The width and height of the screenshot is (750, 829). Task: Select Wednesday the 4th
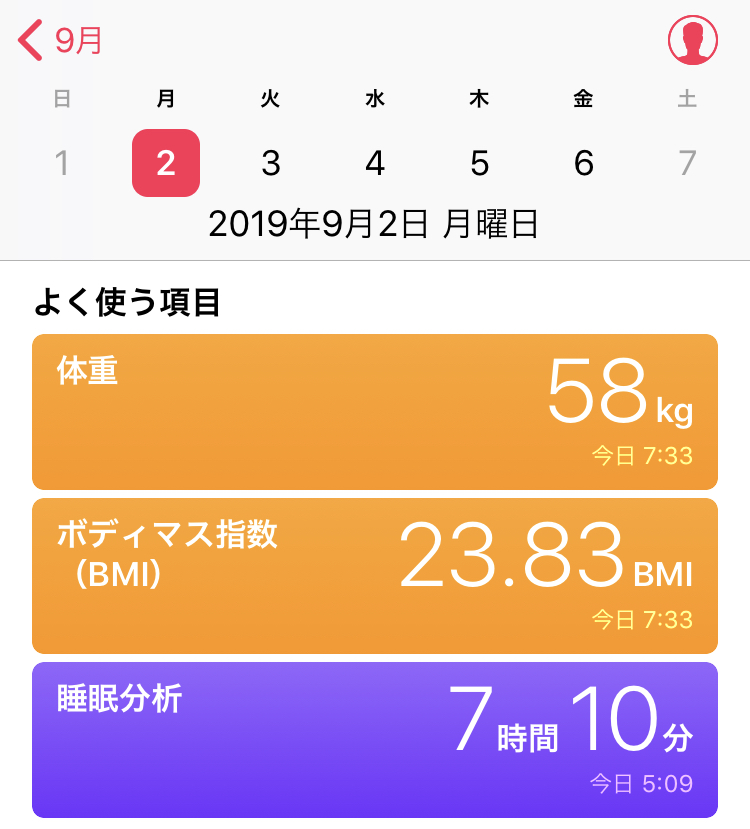tap(375, 163)
